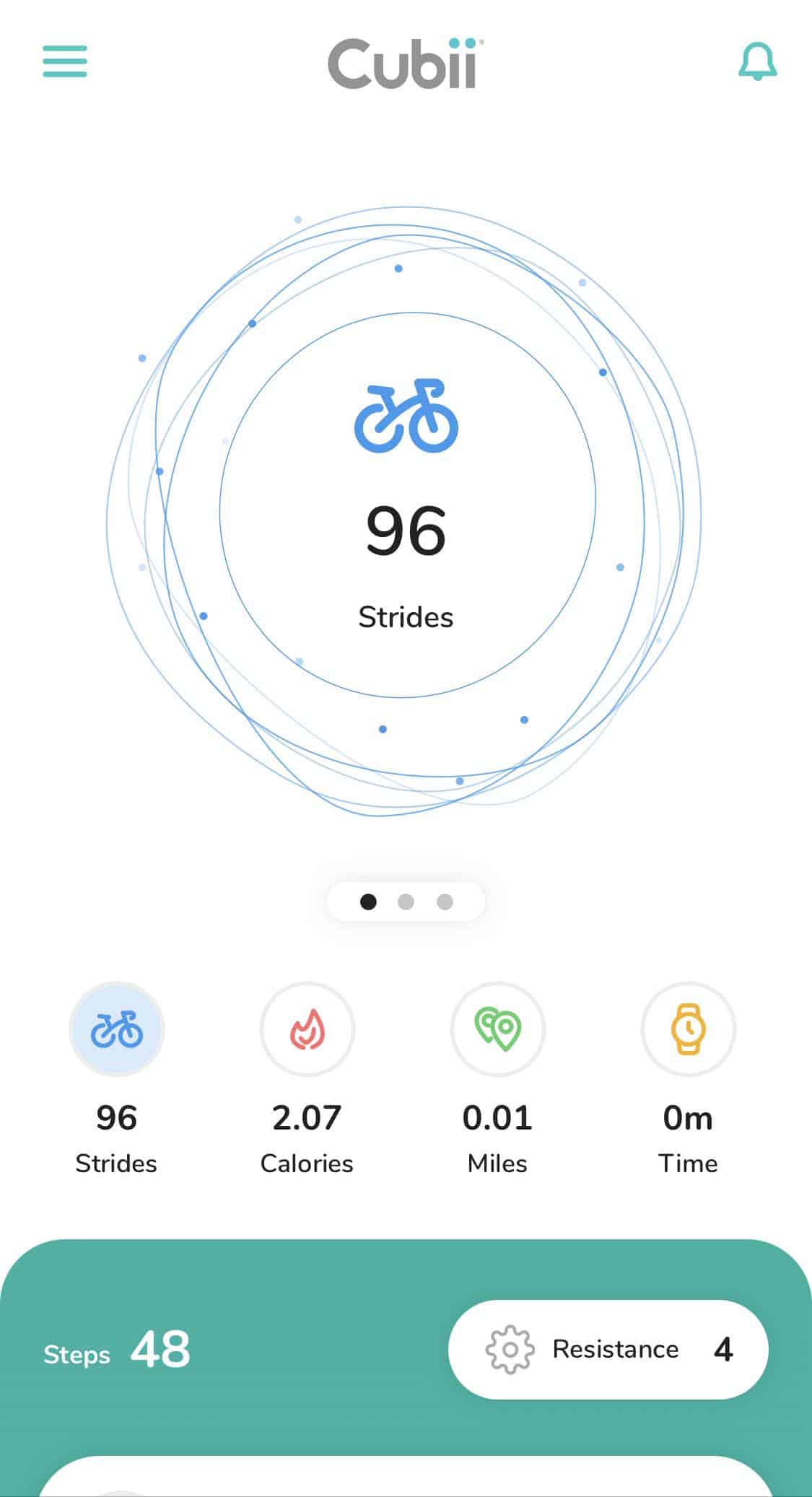812x1497 pixels.
Task: Go to the second page dot
Action: point(406,902)
